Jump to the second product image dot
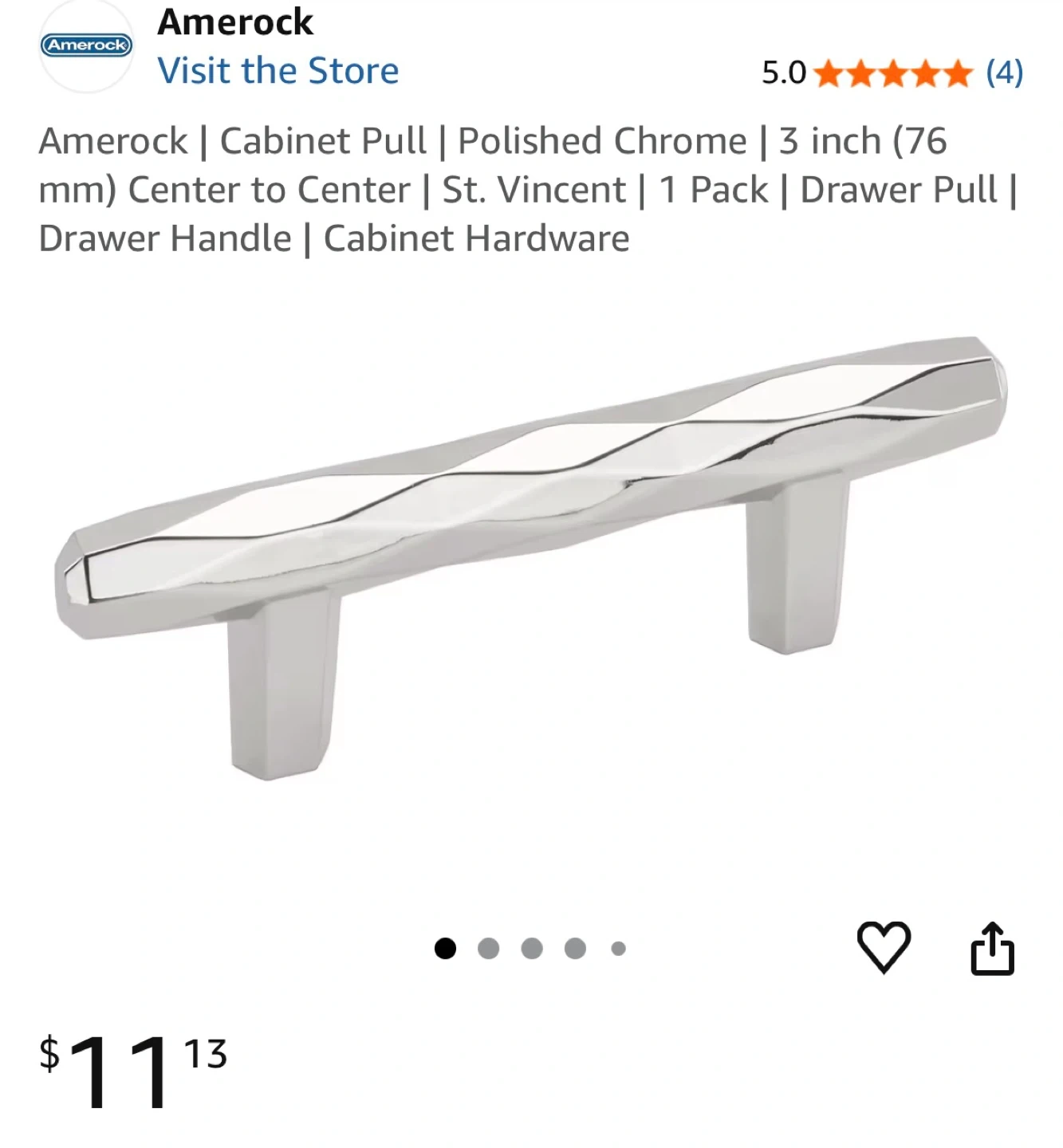1063x1148 pixels. [488, 948]
